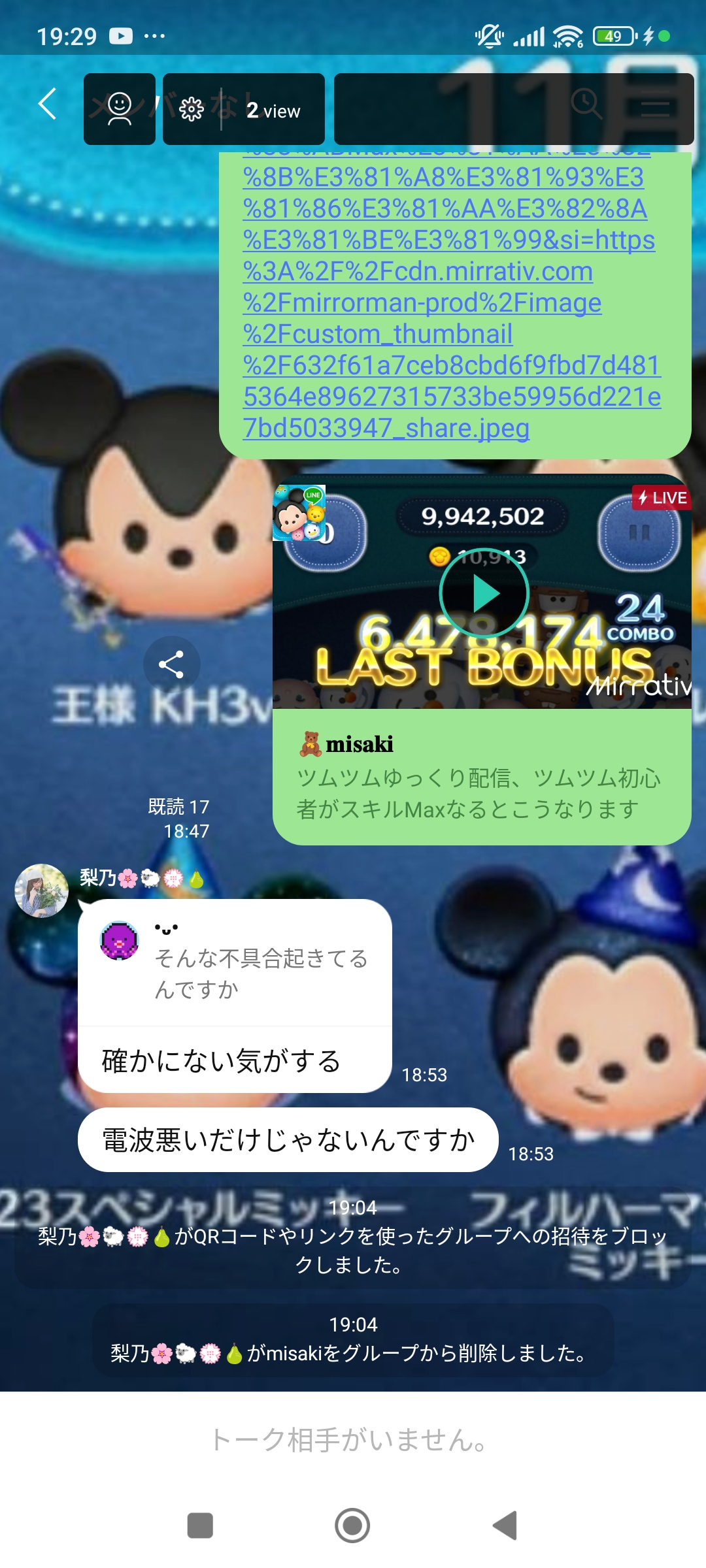The width and height of the screenshot is (706, 1568).
Task: Share the Mirrativ live message
Action: [x=171, y=665]
